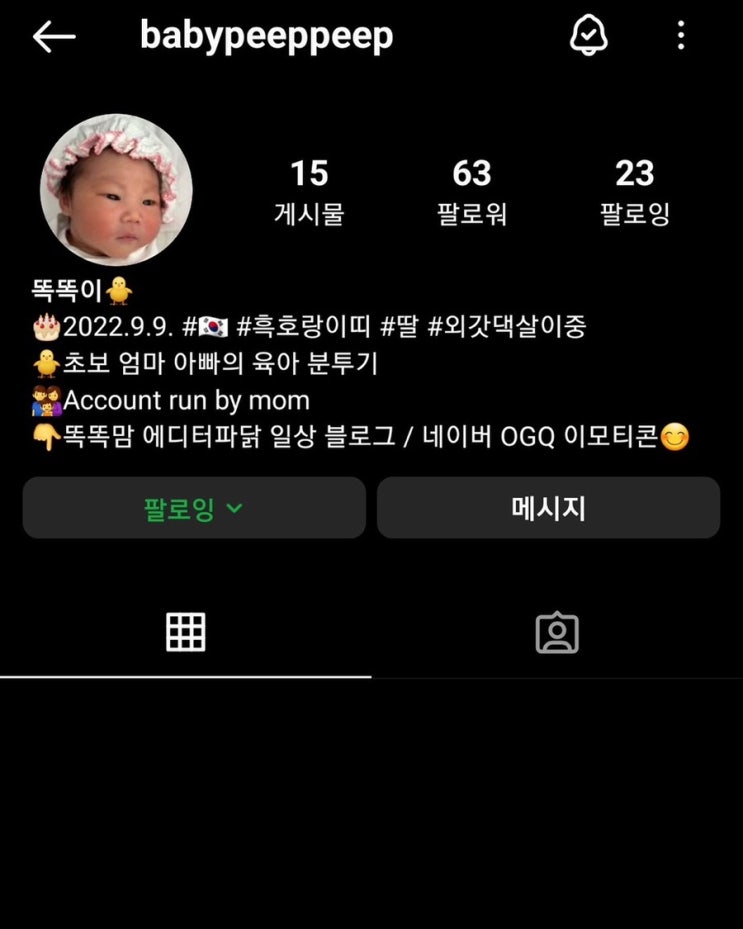Tap the baby profile picture
The height and width of the screenshot is (929, 743).
click(116, 189)
